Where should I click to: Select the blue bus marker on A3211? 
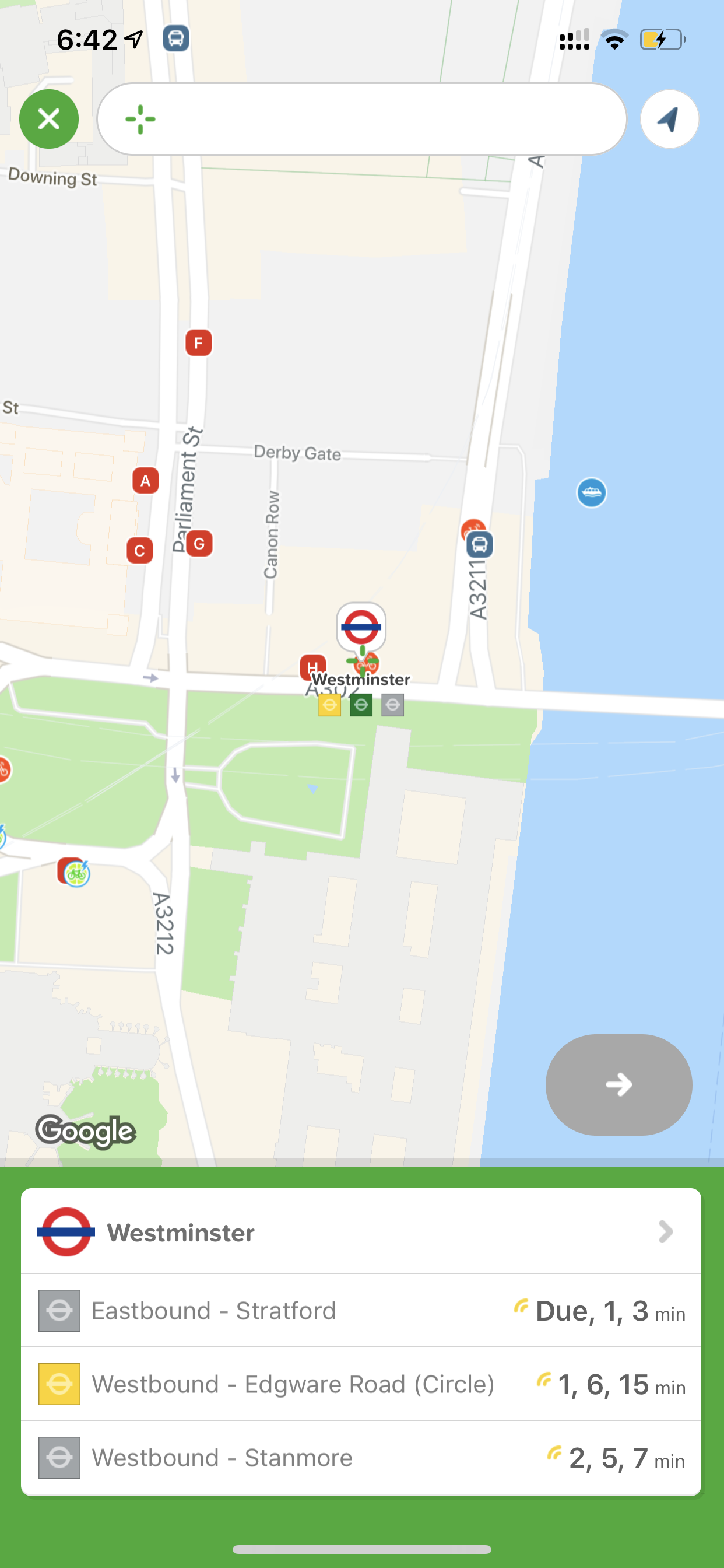[480, 544]
